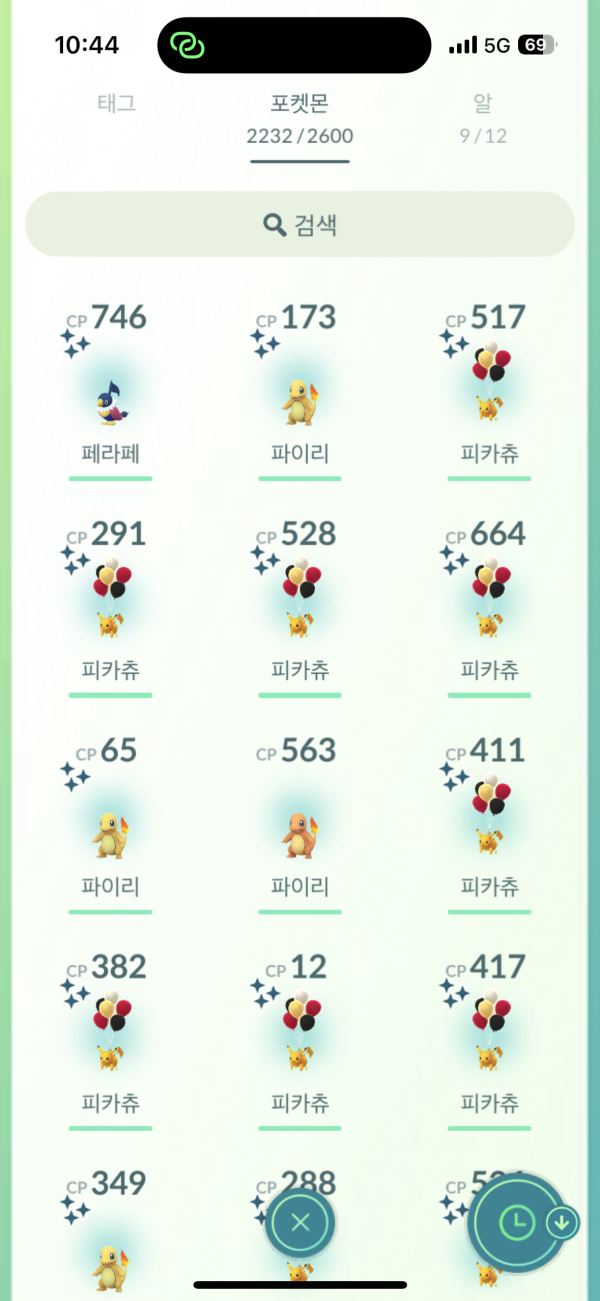This screenshot has height=1301, width=600.
Task: Switch to the 알 tab
Action: (483, 116)
